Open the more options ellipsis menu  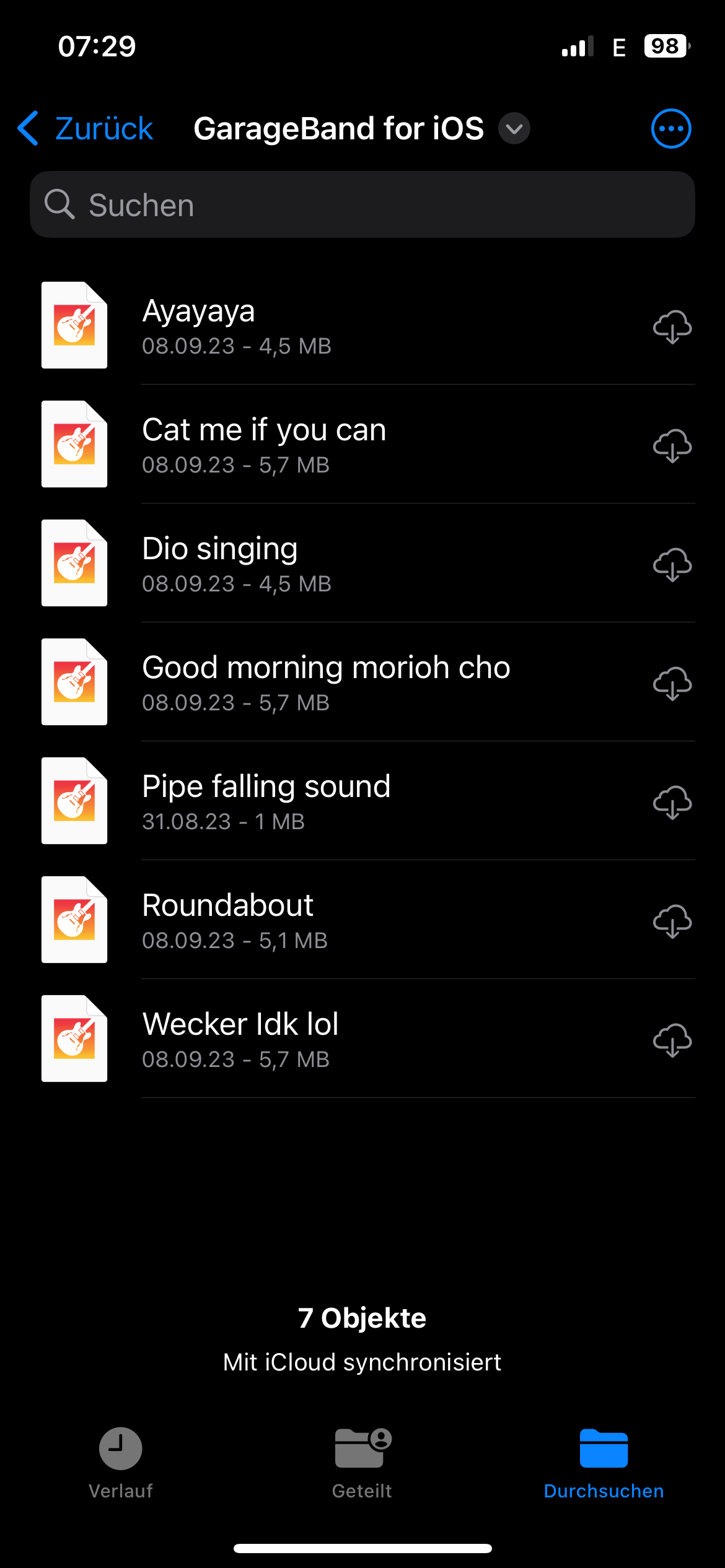click(671, 129)
